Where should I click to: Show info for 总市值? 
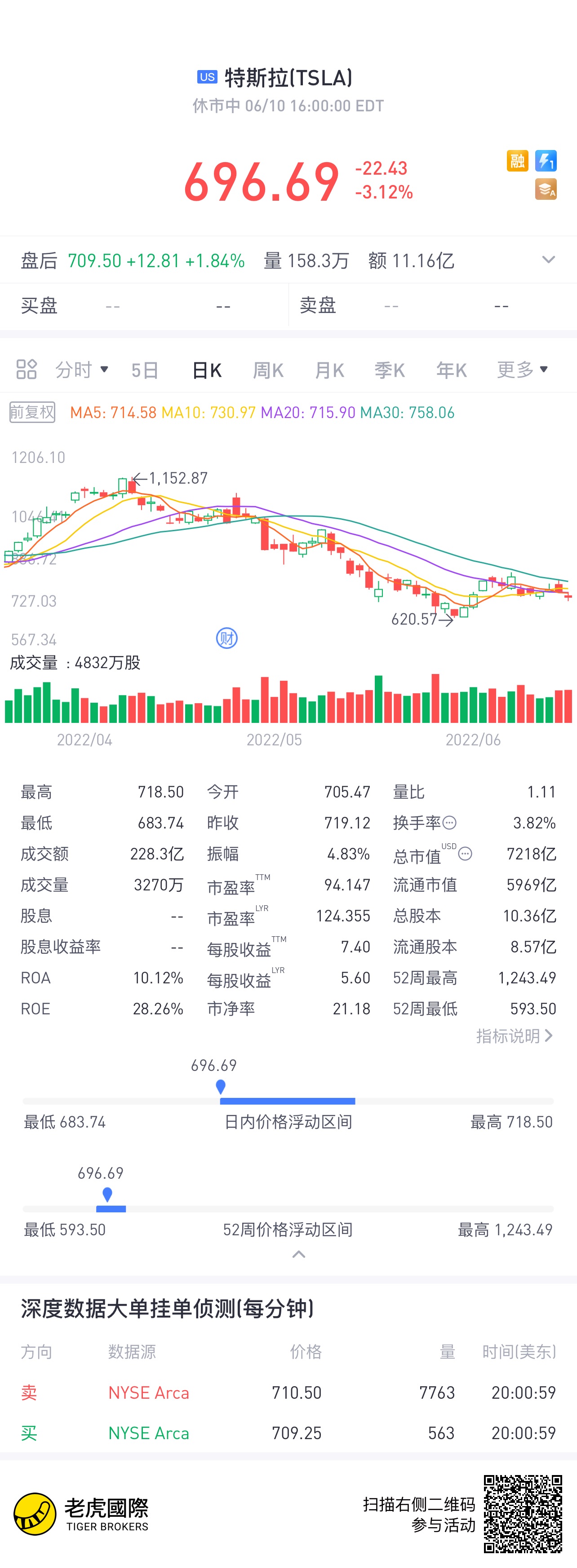click(x=465, y=854)
